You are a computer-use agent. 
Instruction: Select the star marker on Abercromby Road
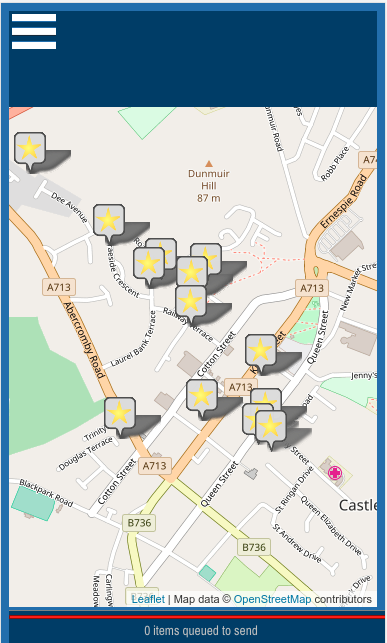120,417
